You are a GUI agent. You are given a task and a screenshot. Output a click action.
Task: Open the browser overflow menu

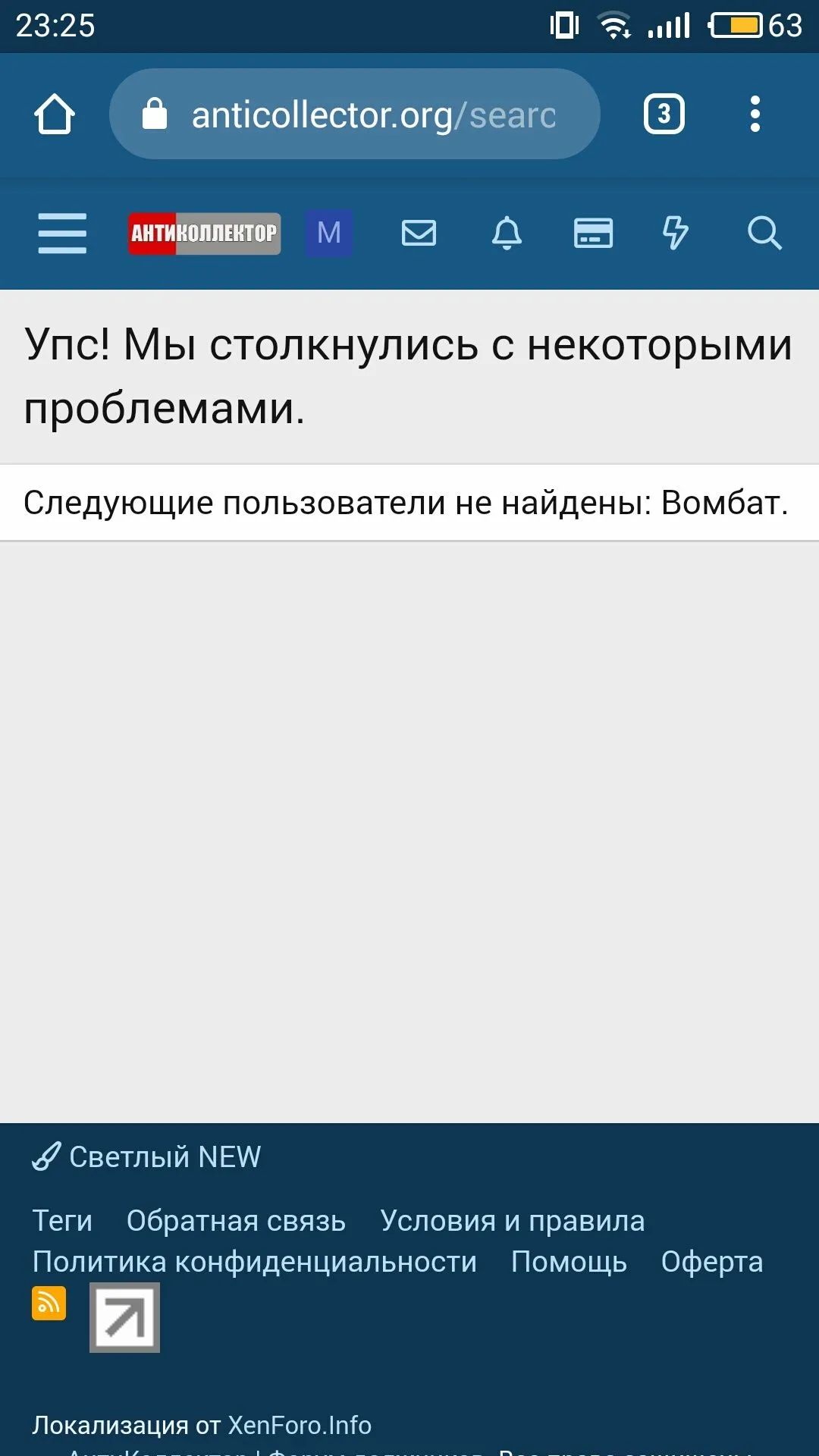click(754, 115)
